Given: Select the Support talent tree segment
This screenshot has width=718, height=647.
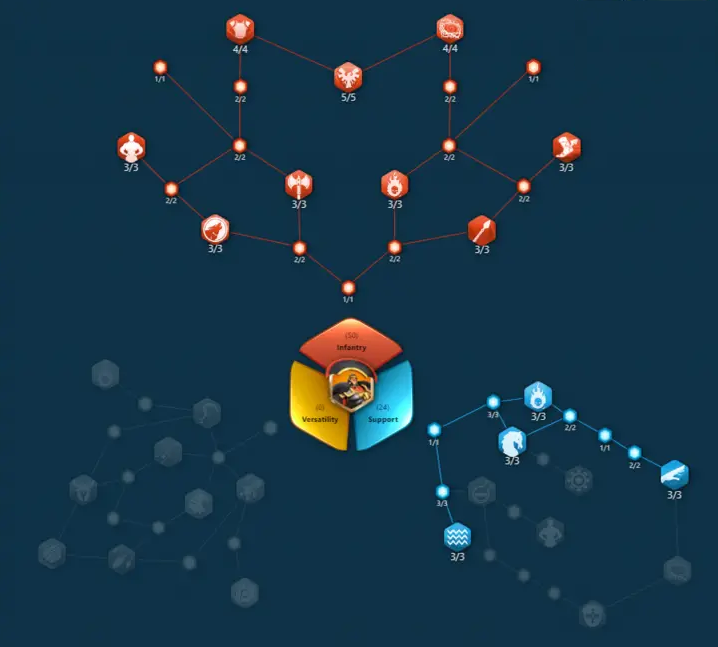Looking at the screenshot, I should [x=386, y=409].
